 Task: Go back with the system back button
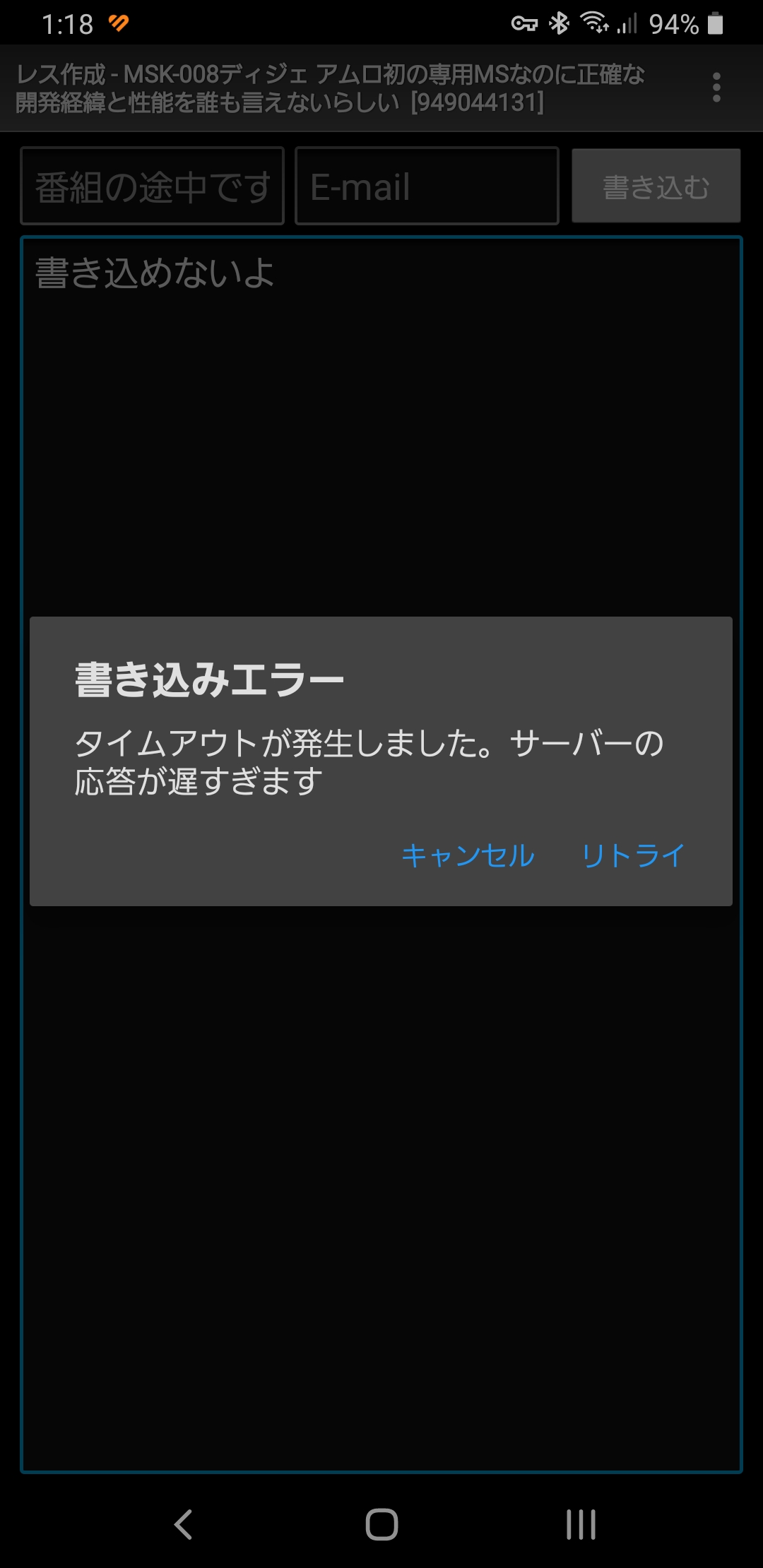(183, 1524)
